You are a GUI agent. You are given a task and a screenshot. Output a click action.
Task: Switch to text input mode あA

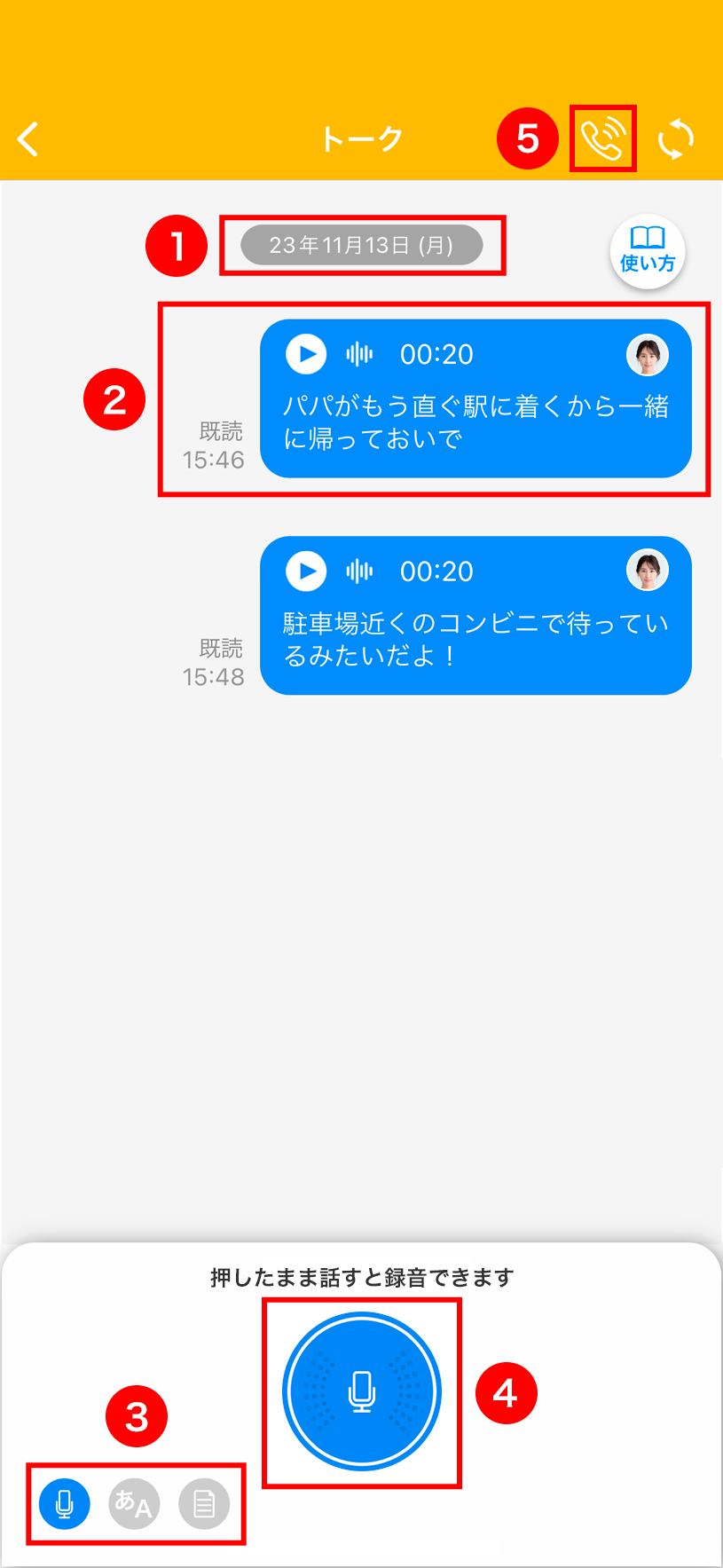pos(134,1503)
